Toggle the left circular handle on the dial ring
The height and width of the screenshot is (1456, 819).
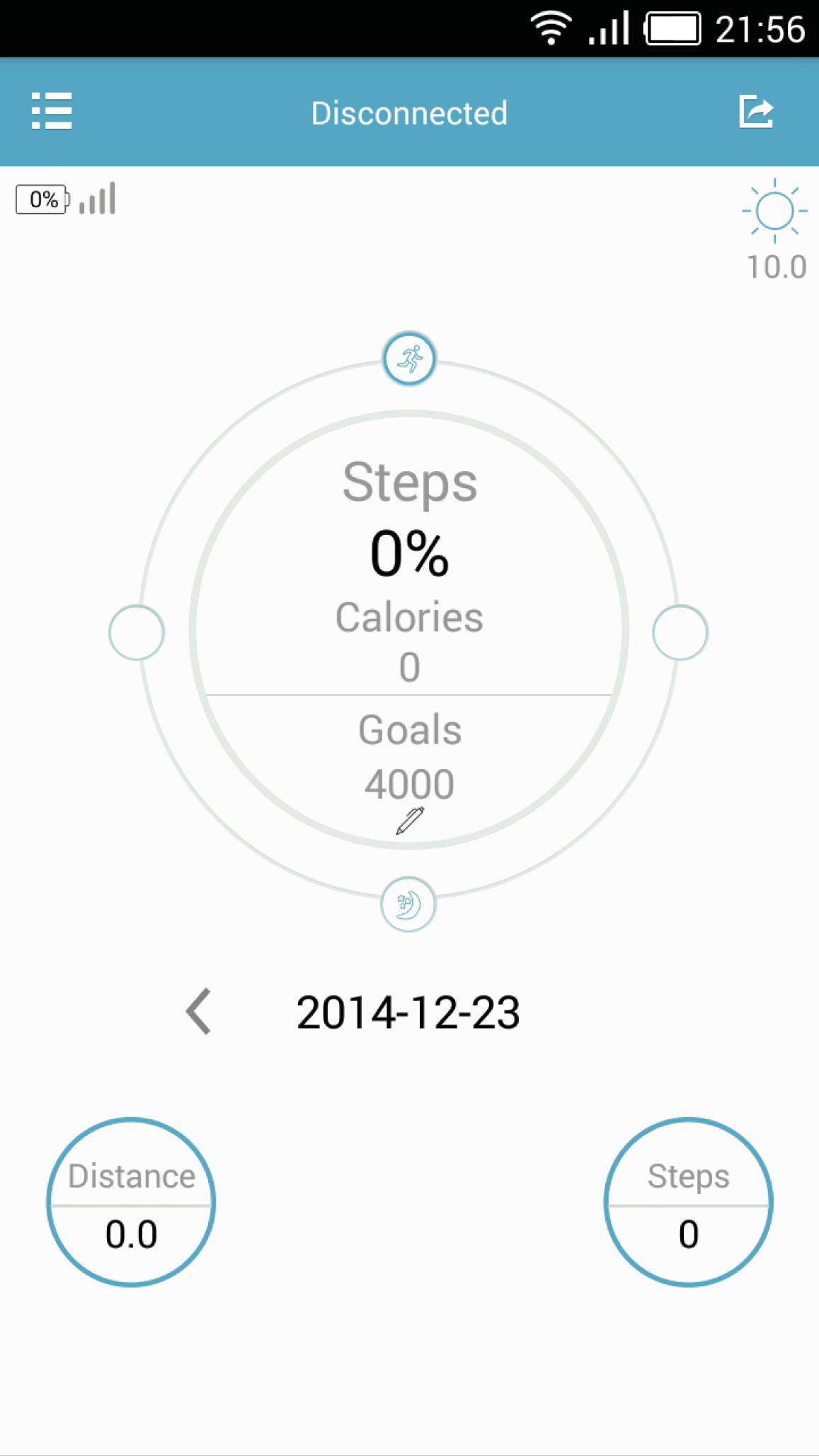tap(137, 632)
